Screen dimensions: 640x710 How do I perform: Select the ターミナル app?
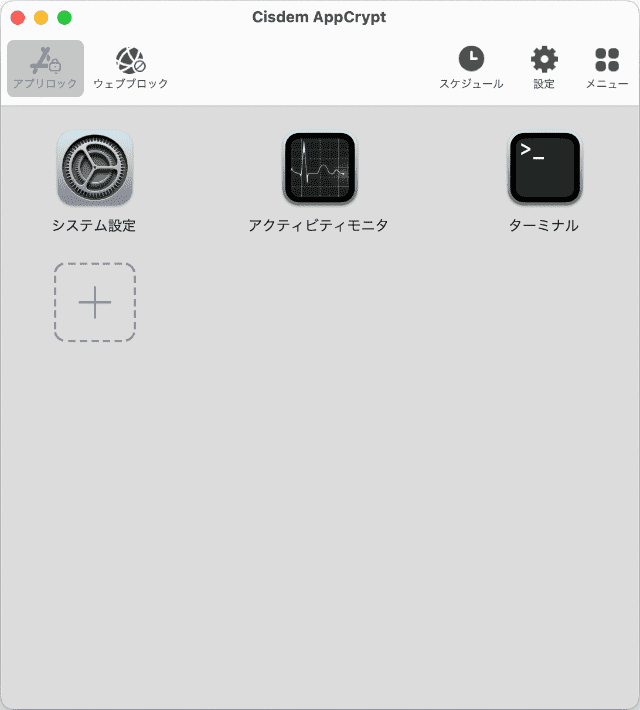point(544,168)
